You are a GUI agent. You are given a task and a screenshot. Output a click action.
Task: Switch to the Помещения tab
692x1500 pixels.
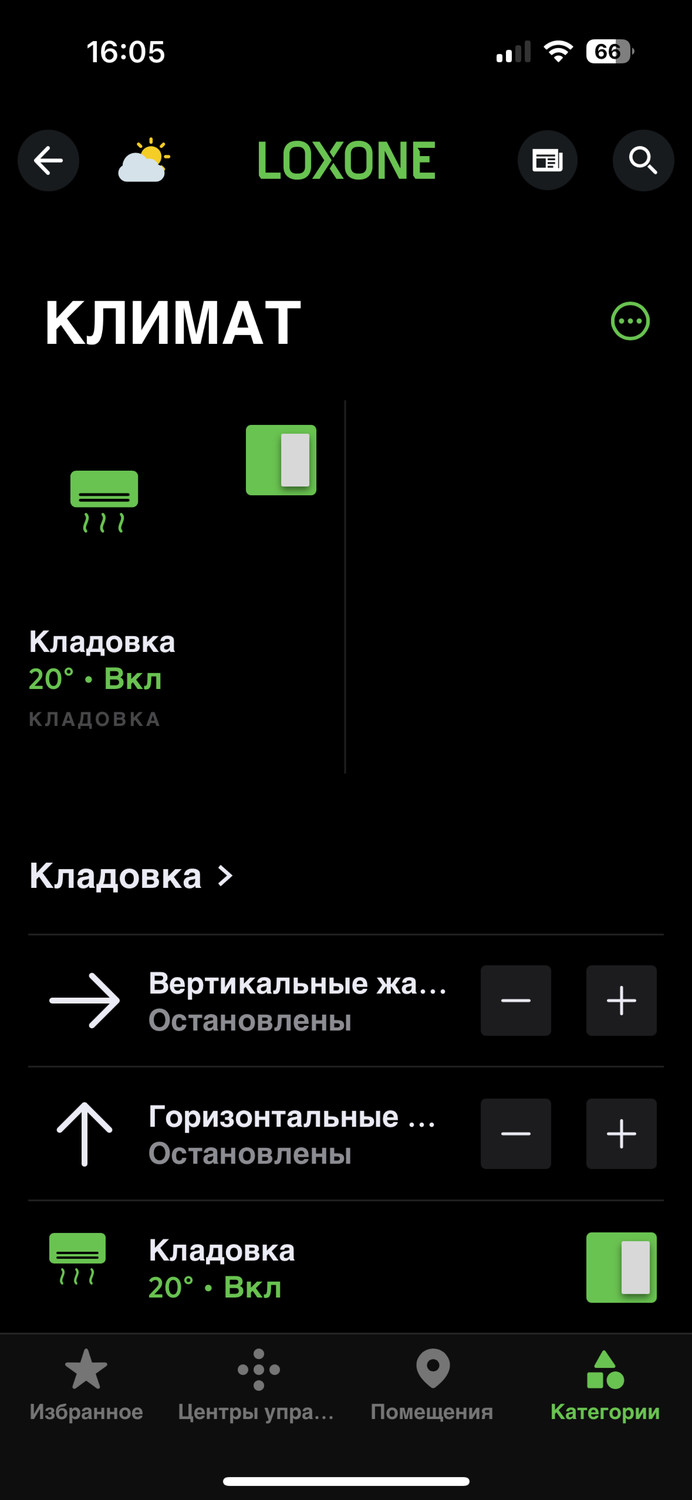coord(432,1385)
